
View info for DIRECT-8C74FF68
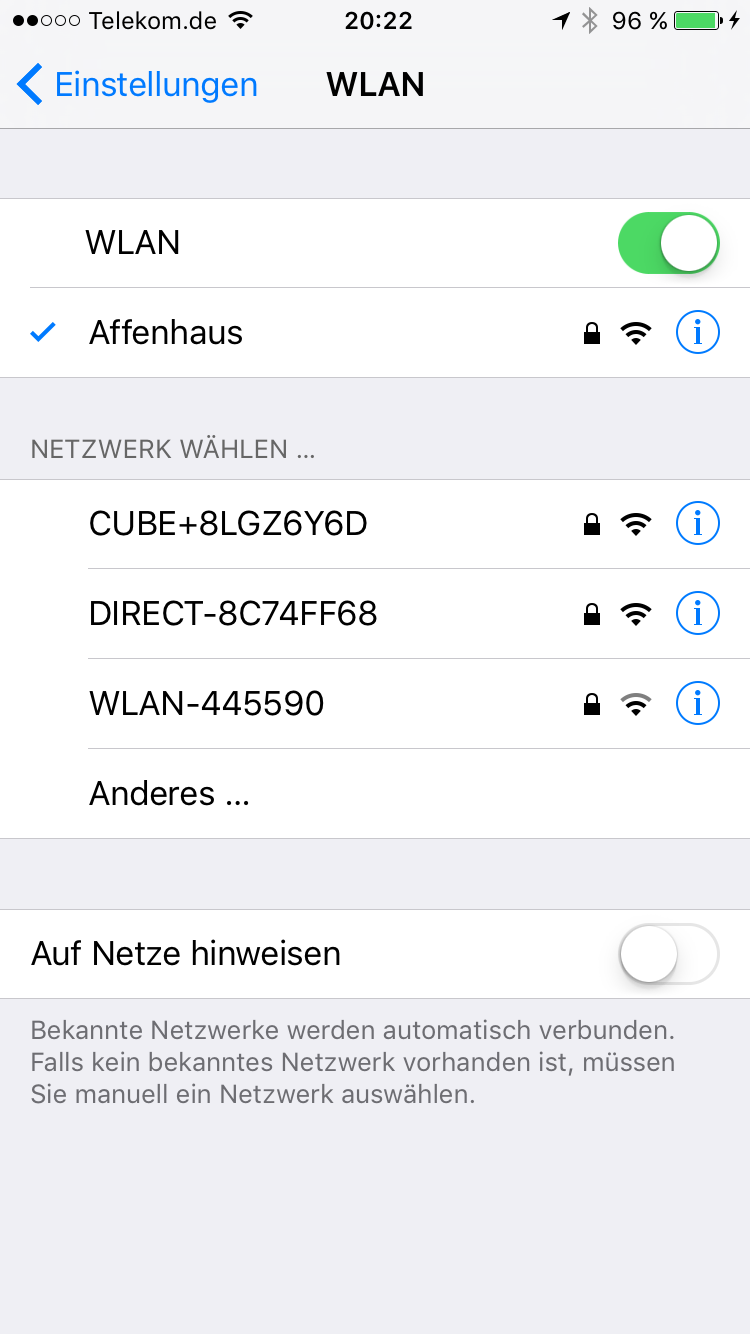click(698, 613)
